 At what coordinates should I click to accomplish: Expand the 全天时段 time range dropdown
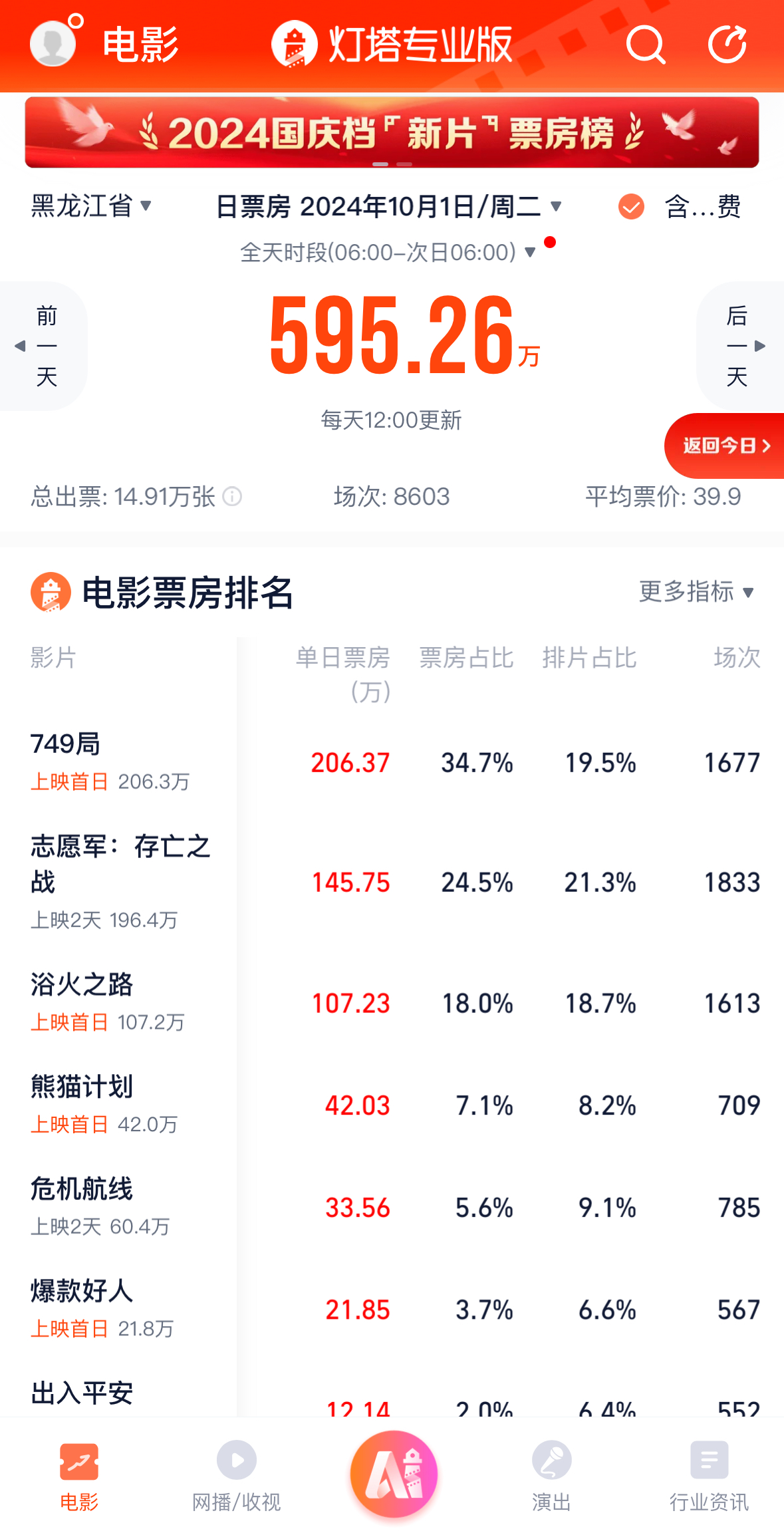pos(388,252)
